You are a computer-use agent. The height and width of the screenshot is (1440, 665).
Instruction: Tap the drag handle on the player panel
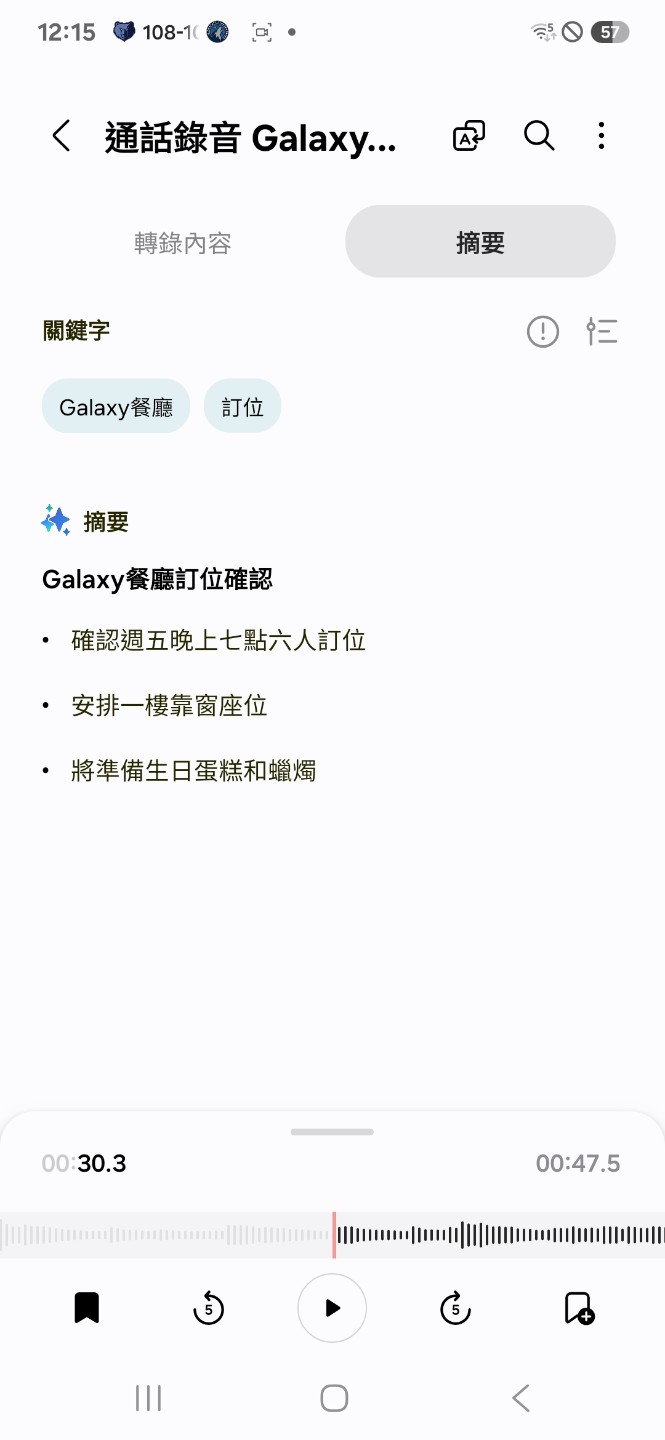coord(332,1132)
